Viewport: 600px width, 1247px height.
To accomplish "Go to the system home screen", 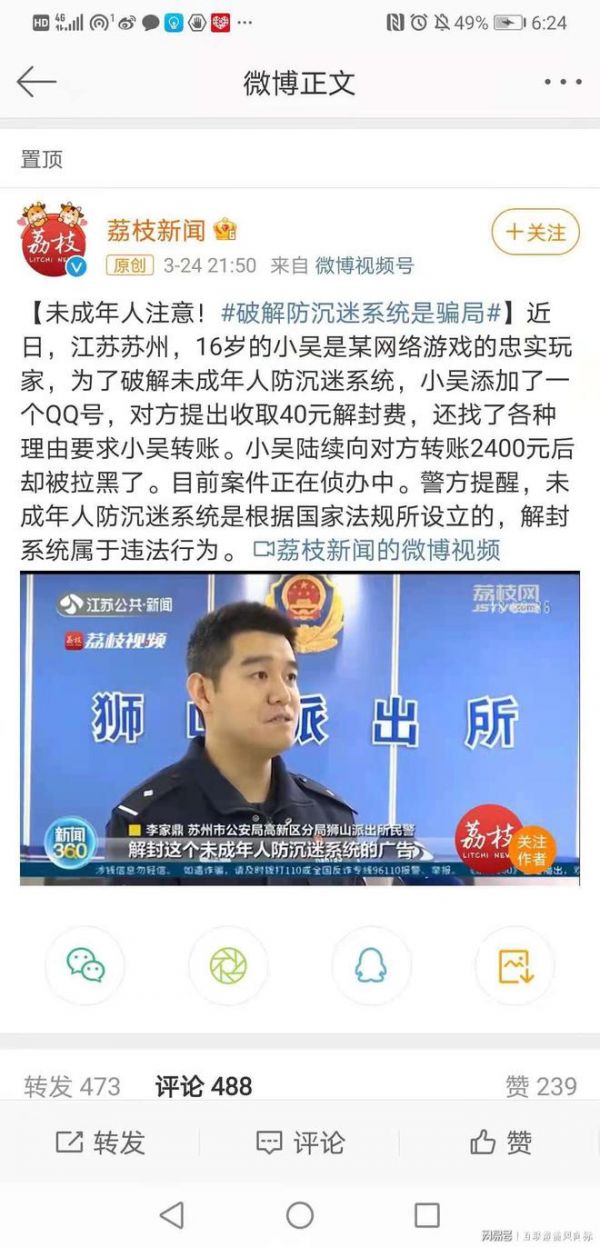I will click(x=300, y=1215).
